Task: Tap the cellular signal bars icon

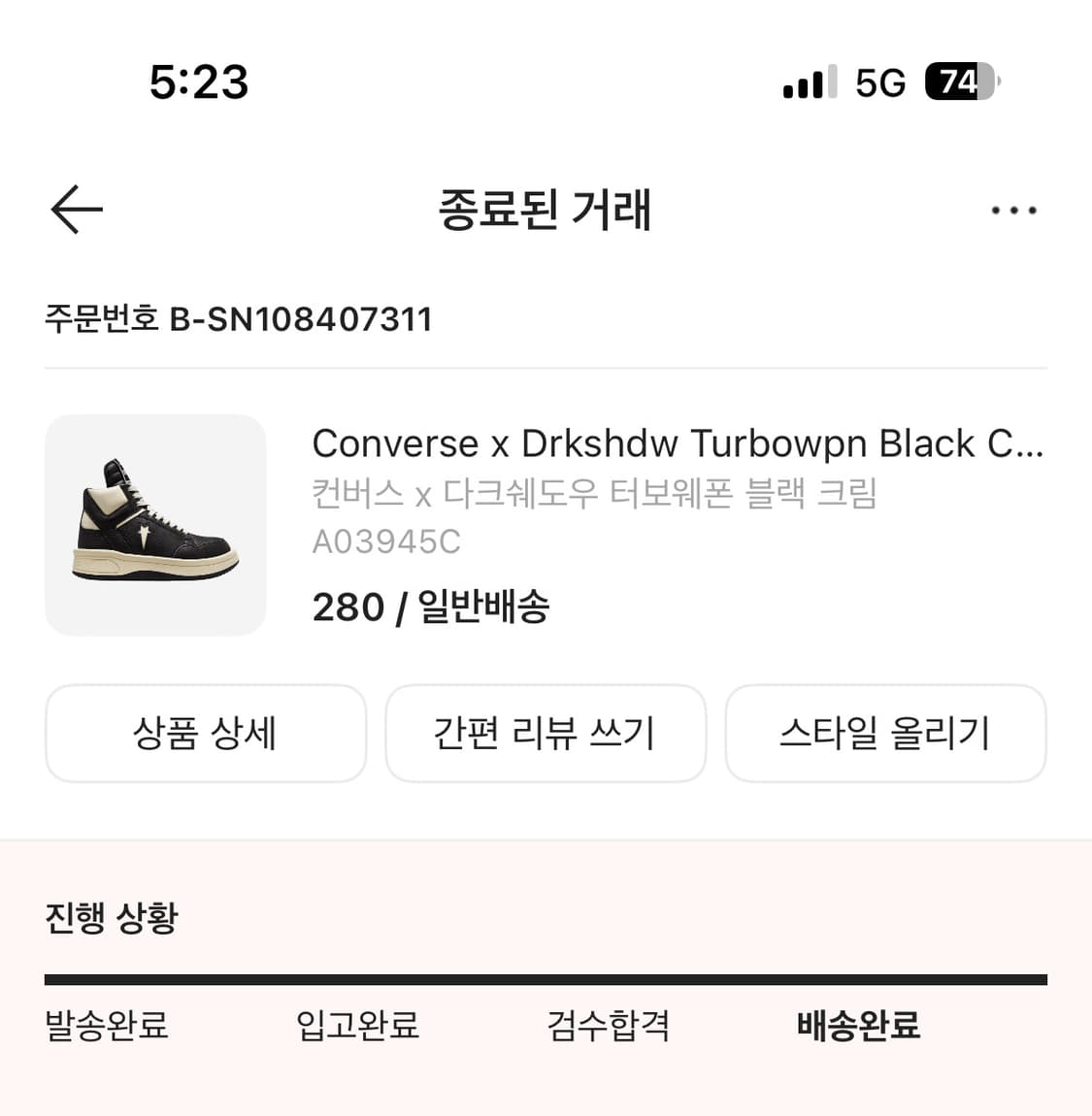Action: pos(810,82)
